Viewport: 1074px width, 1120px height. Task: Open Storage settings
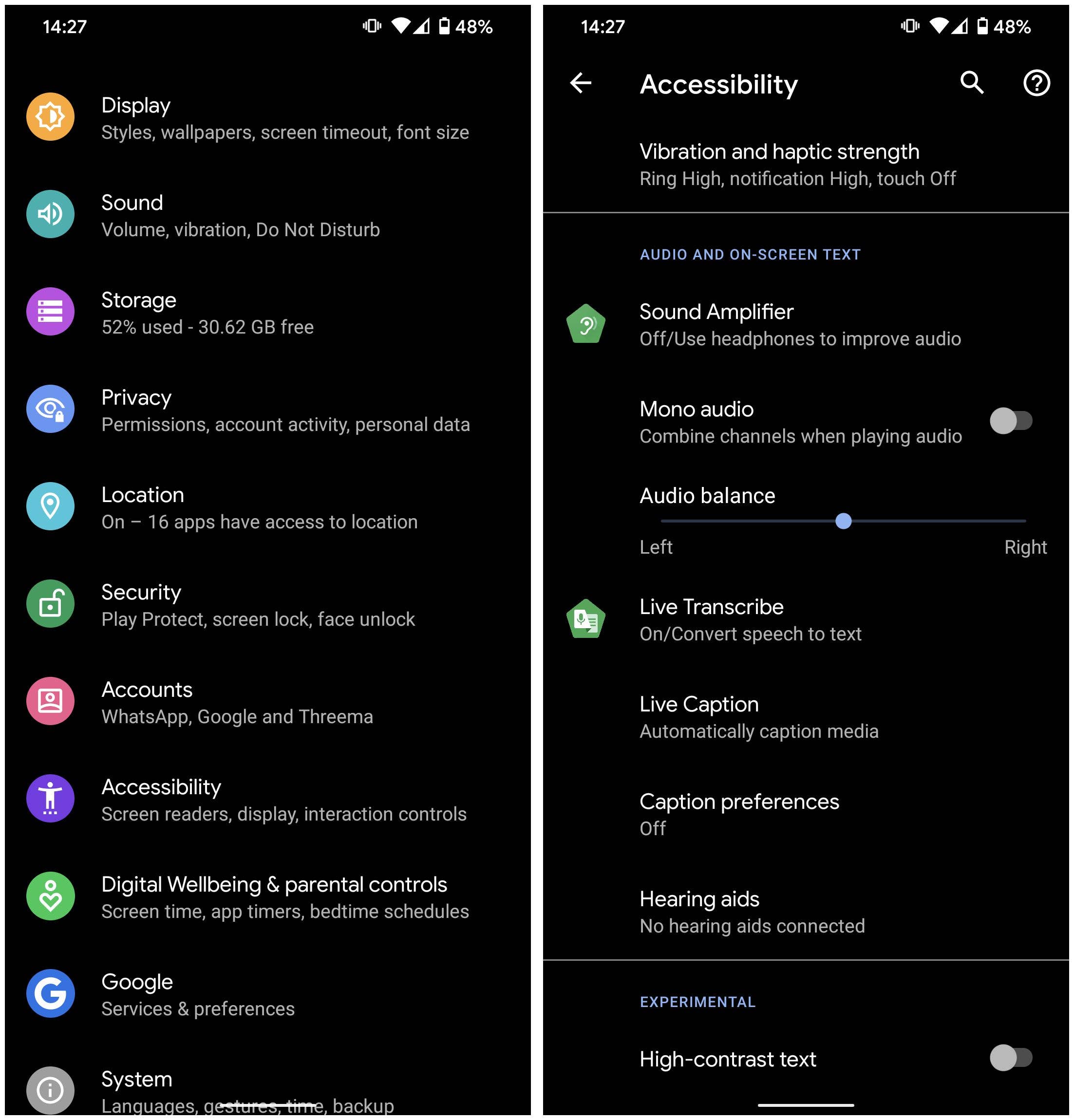pos(207,313)
